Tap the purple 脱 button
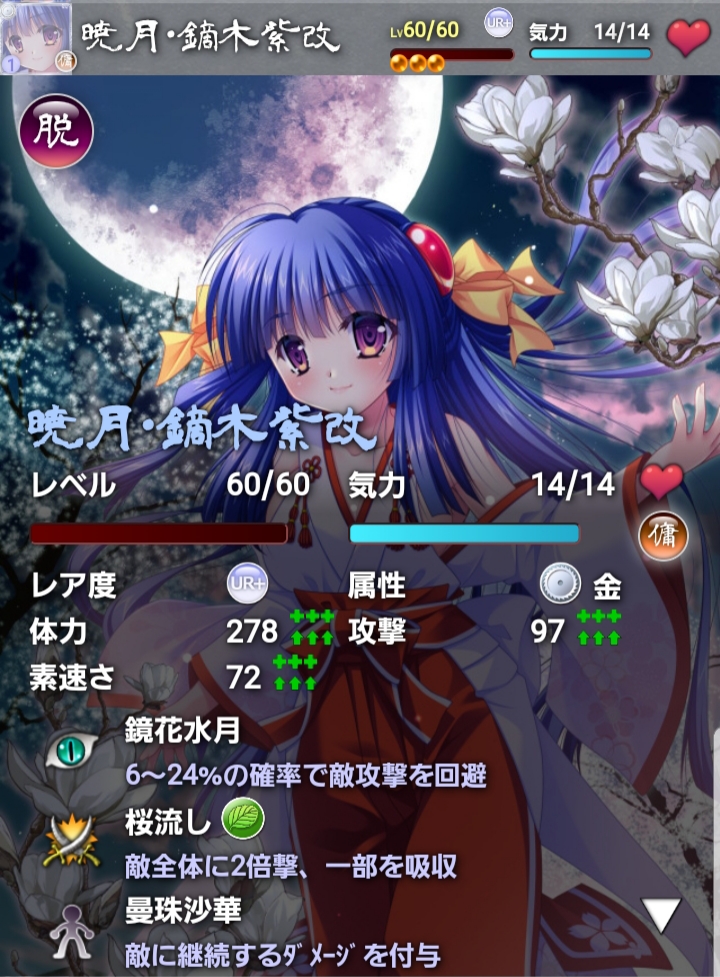 coord(55,131)
